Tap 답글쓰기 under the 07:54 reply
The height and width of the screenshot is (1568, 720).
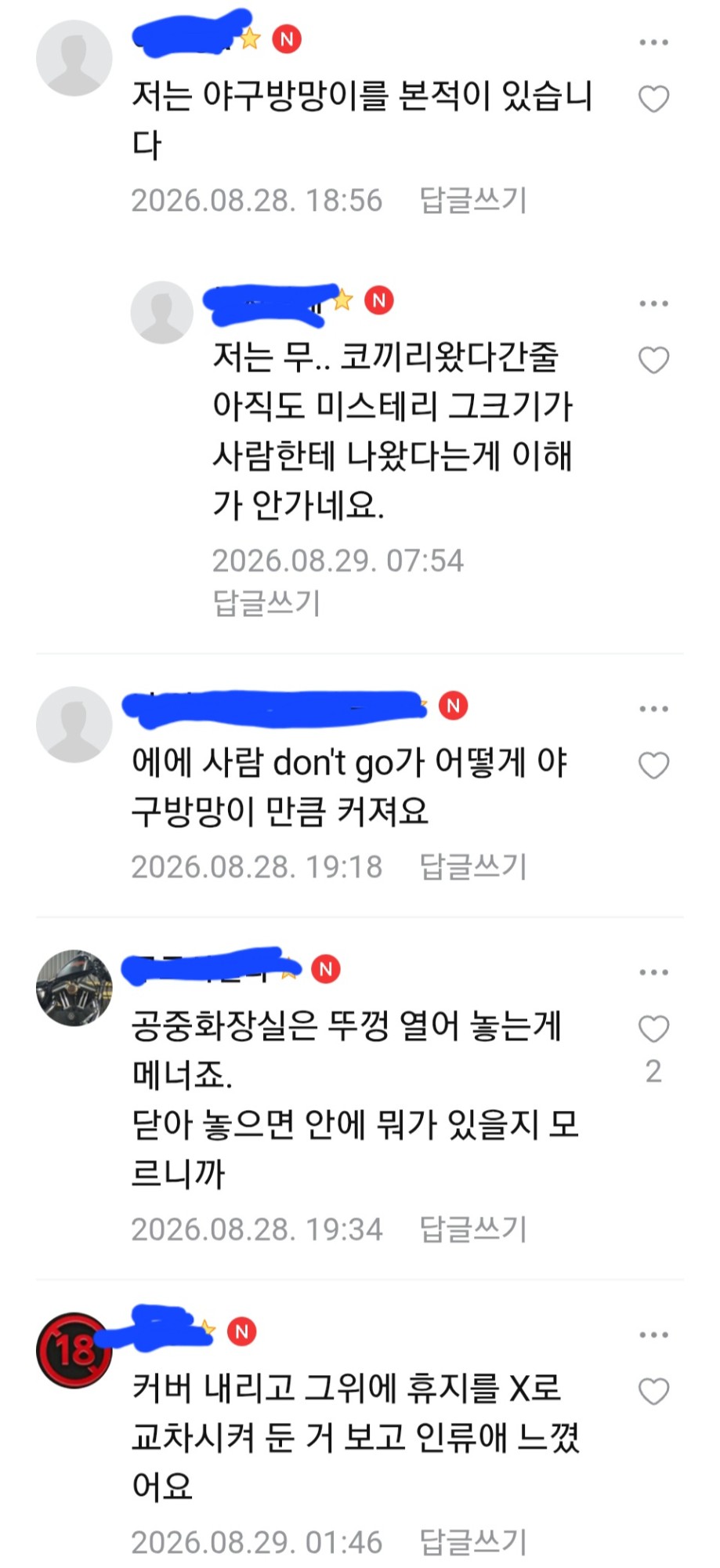pyautogui.click(x=266, y=603)
